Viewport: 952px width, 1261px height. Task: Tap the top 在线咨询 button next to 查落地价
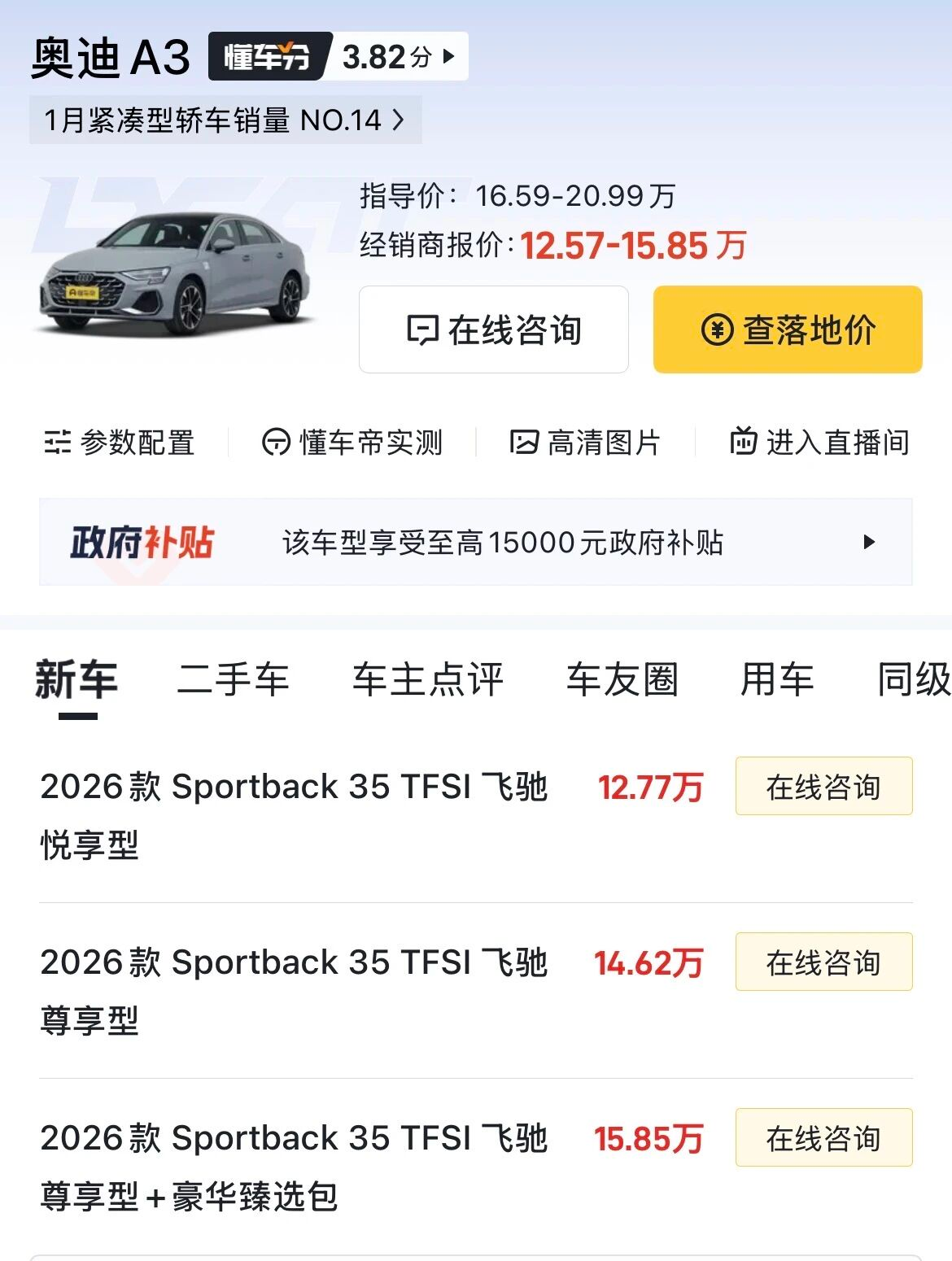[493, 329]
